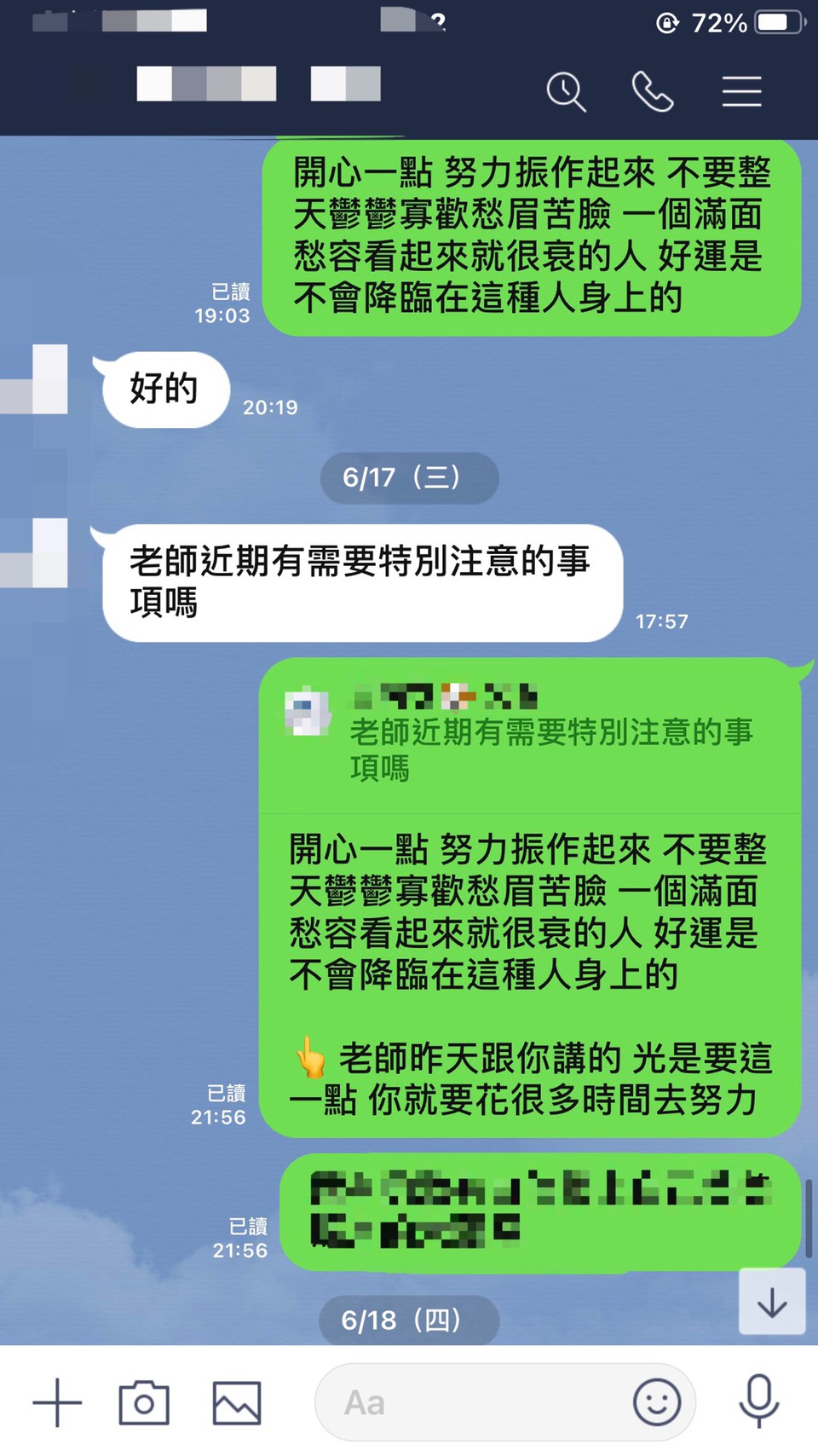The image size is (818, 1456).
Task: Open the photo gallery picker
Action: (x=236, y=1402)
